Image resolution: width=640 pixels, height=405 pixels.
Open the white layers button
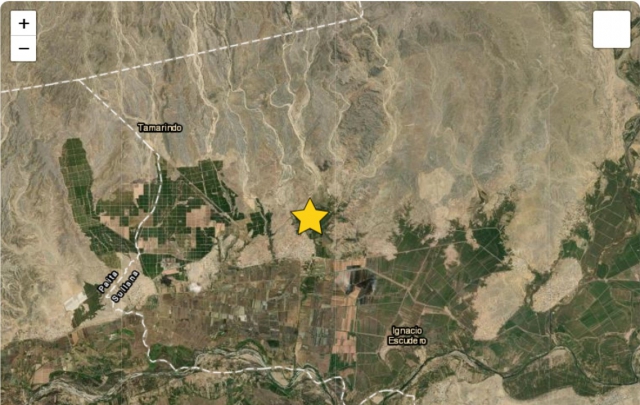tap(611, 29)
